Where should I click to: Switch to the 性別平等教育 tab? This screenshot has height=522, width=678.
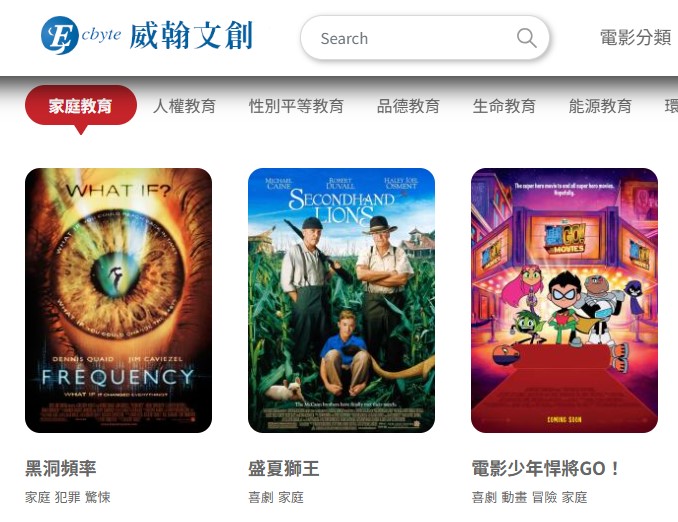296,106
